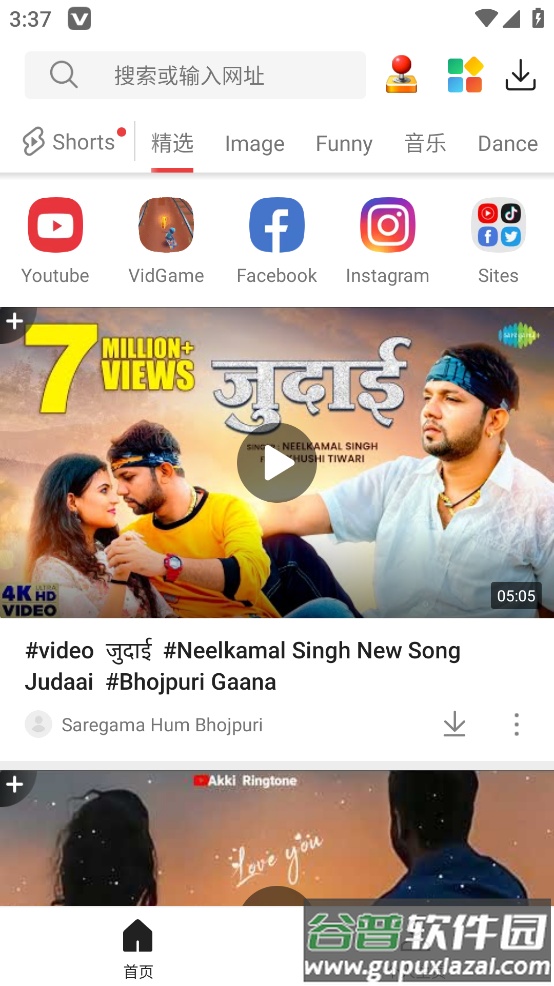Tap the plus icon on Judaai video

(x=14, y=321)
